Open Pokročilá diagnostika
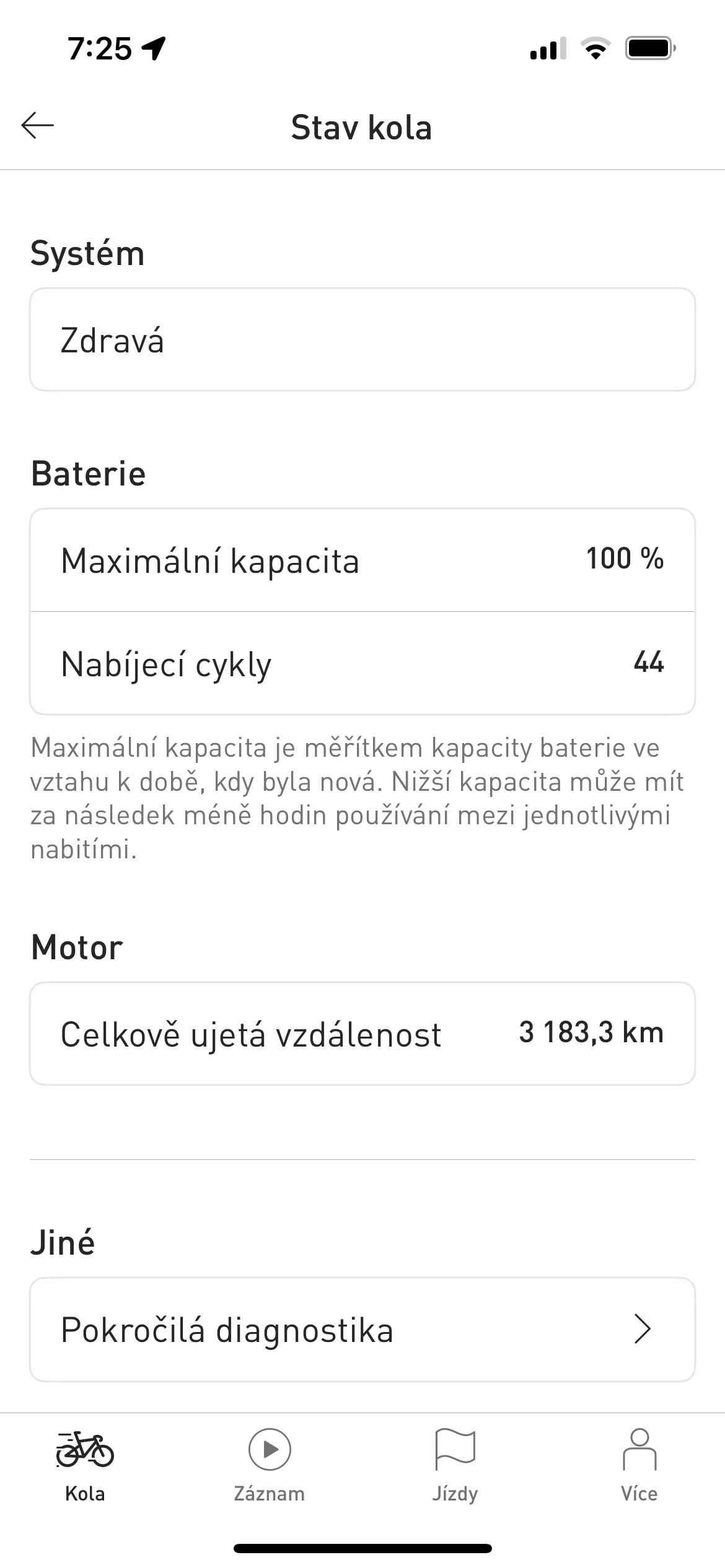Screen dimensions: 725x1568 coord(362,1329)
